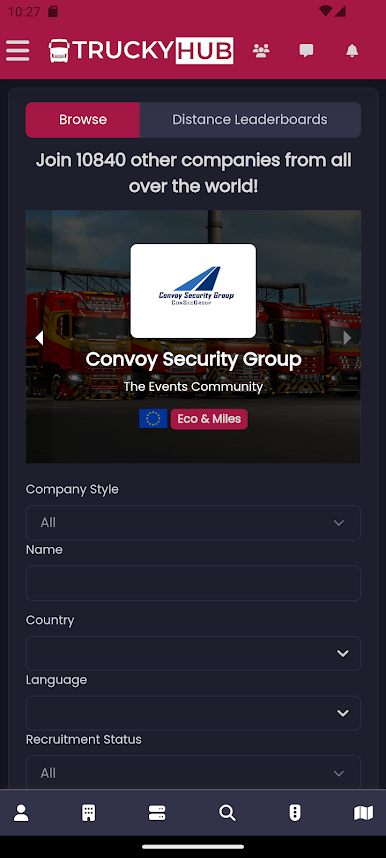
Task: Expand the Company Style dropdown
Action: [193, 523]
